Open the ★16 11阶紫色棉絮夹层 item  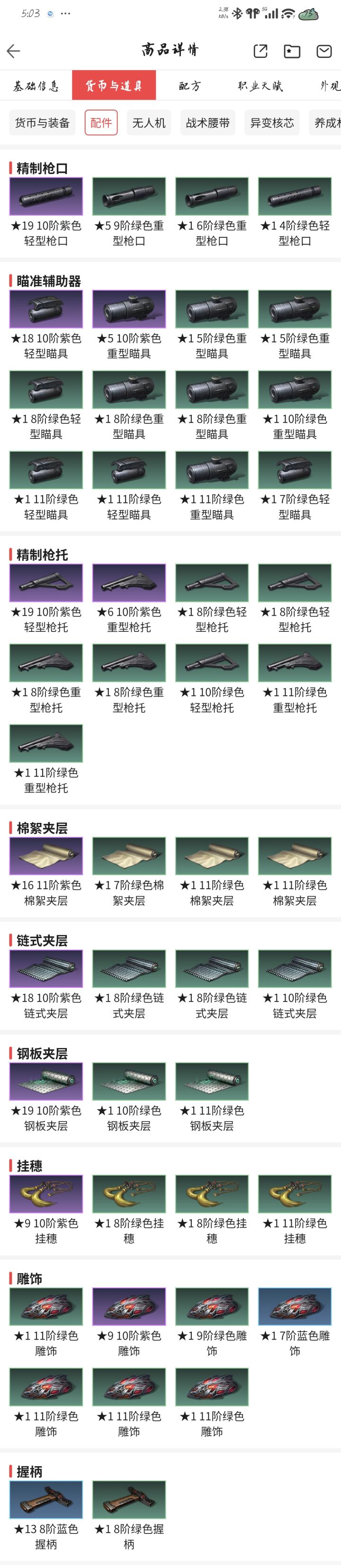pos(46,872)
